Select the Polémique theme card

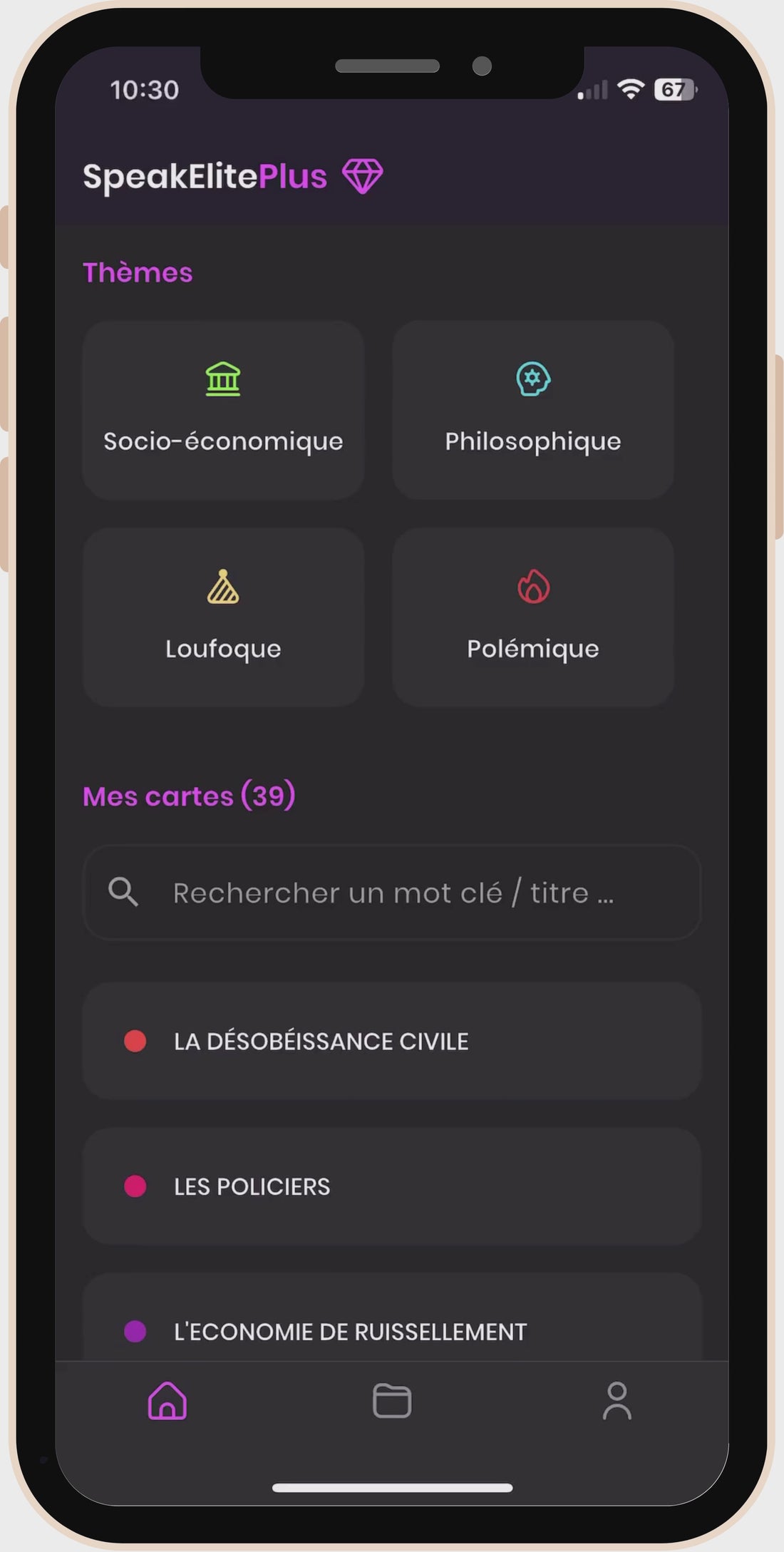pos(533,617)
